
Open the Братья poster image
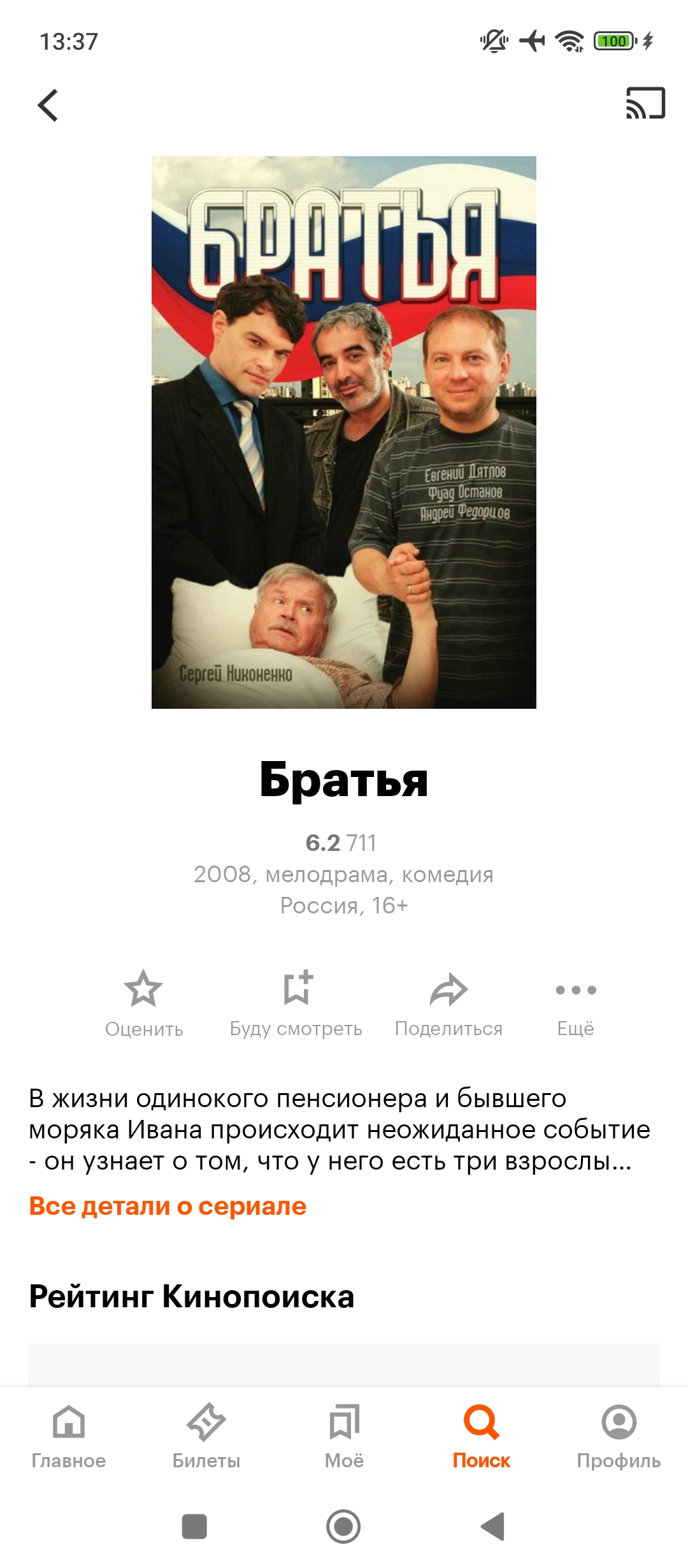[344, 432]
